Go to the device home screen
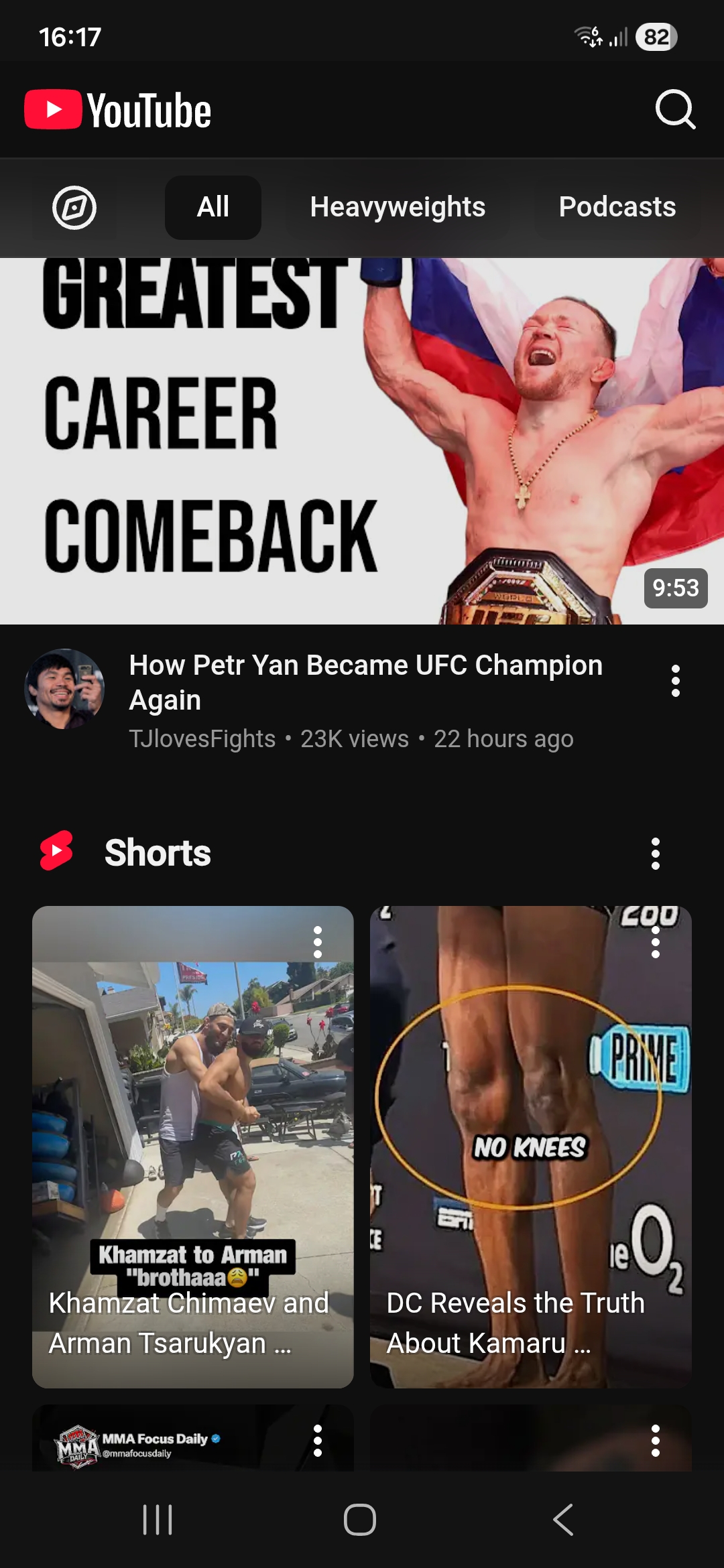724x1568 pixels. pyautogui.click(x=360, y=1520)
